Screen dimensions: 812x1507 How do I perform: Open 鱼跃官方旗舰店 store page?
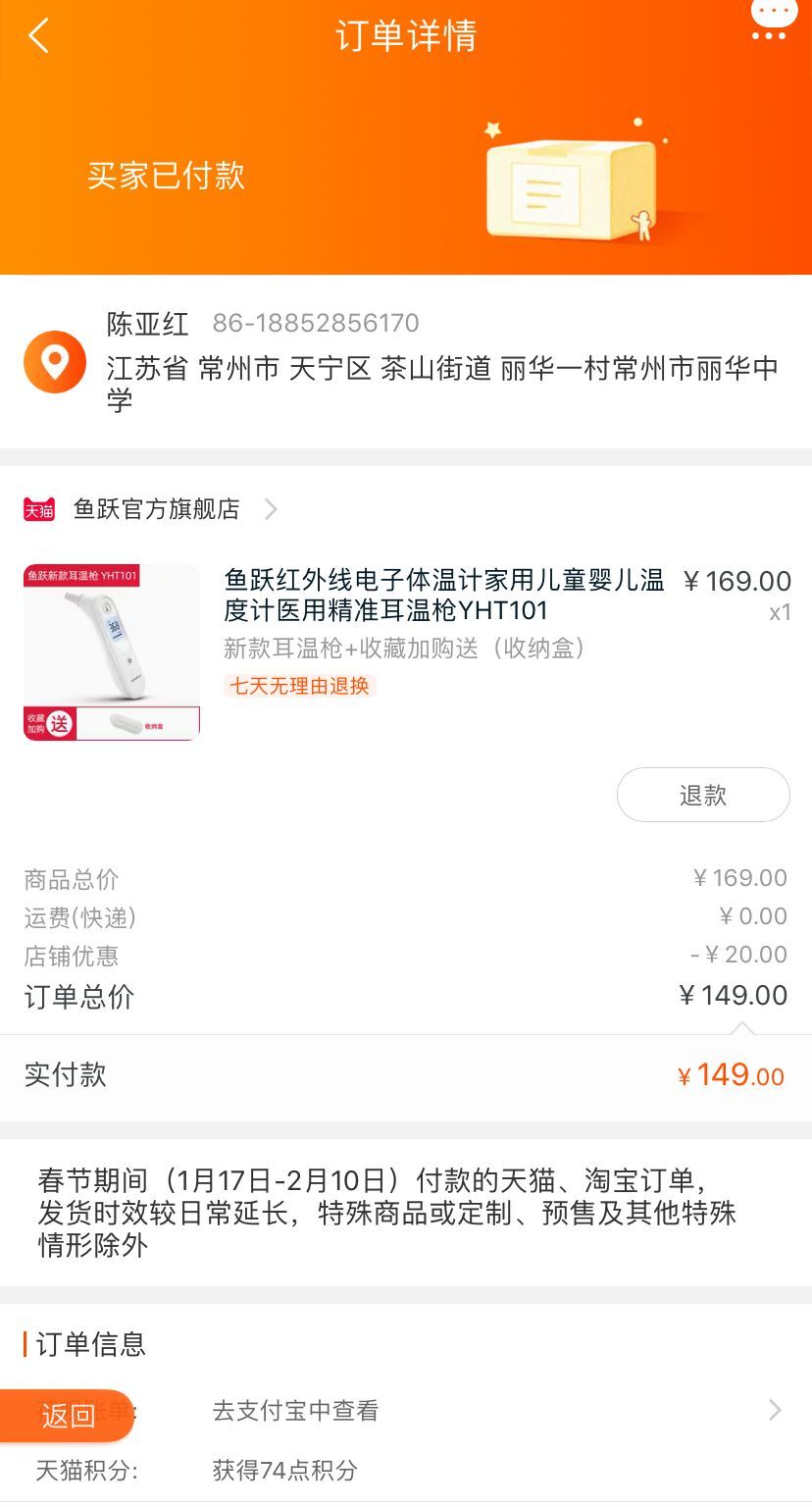point(157,509)
